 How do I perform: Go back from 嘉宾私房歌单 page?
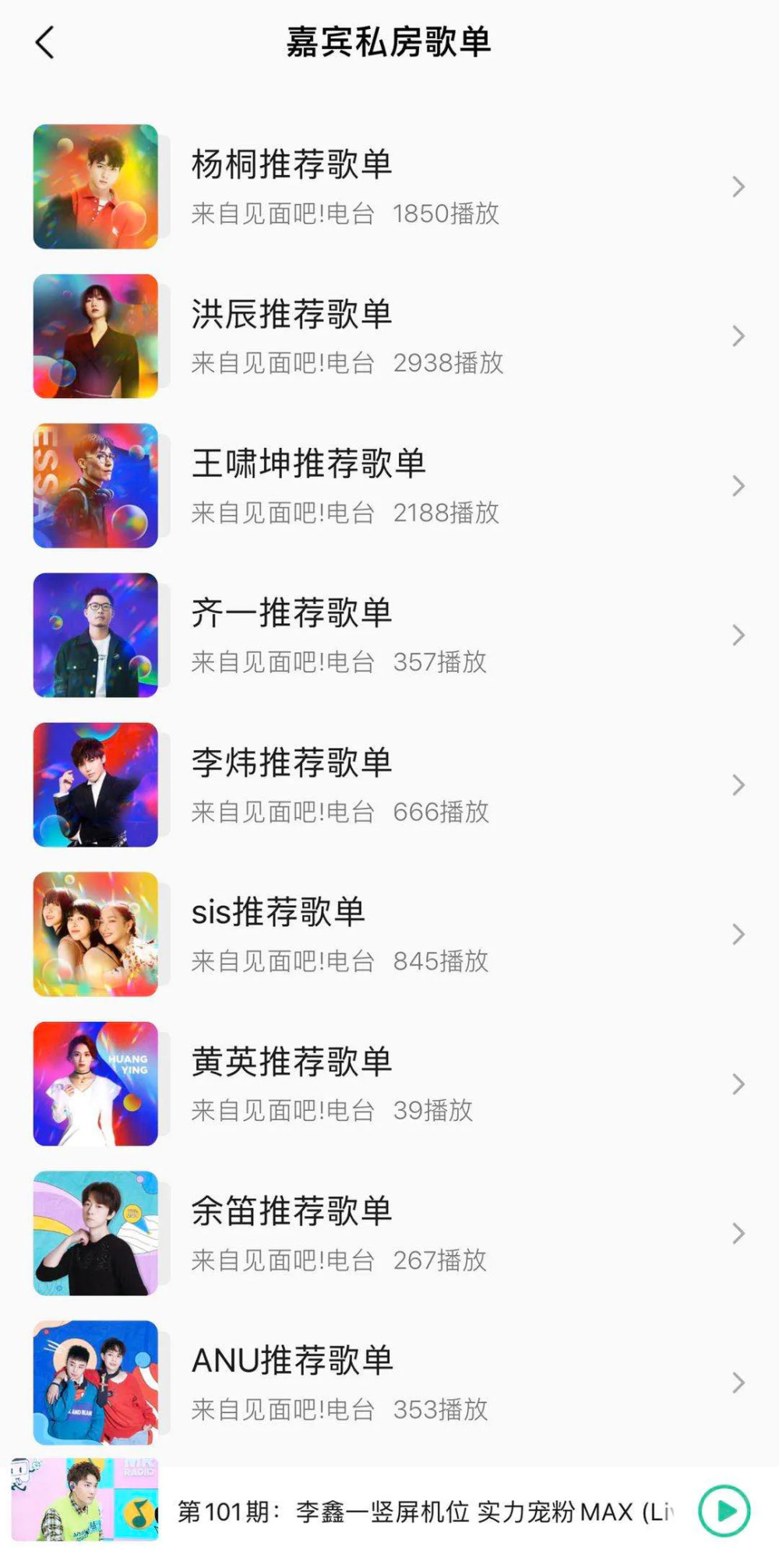point(45,42)
